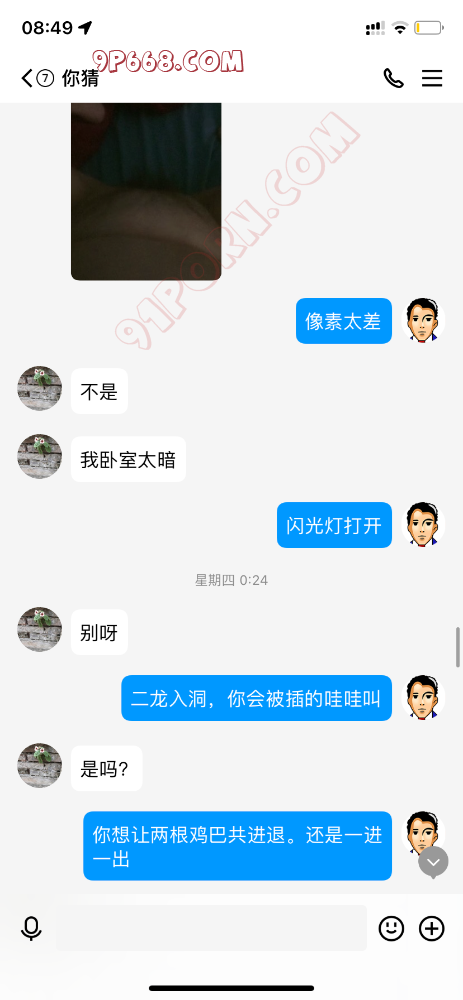463x1000 pixels.
Task: Open the plus attachment options
Action: [x=432, y=928]
